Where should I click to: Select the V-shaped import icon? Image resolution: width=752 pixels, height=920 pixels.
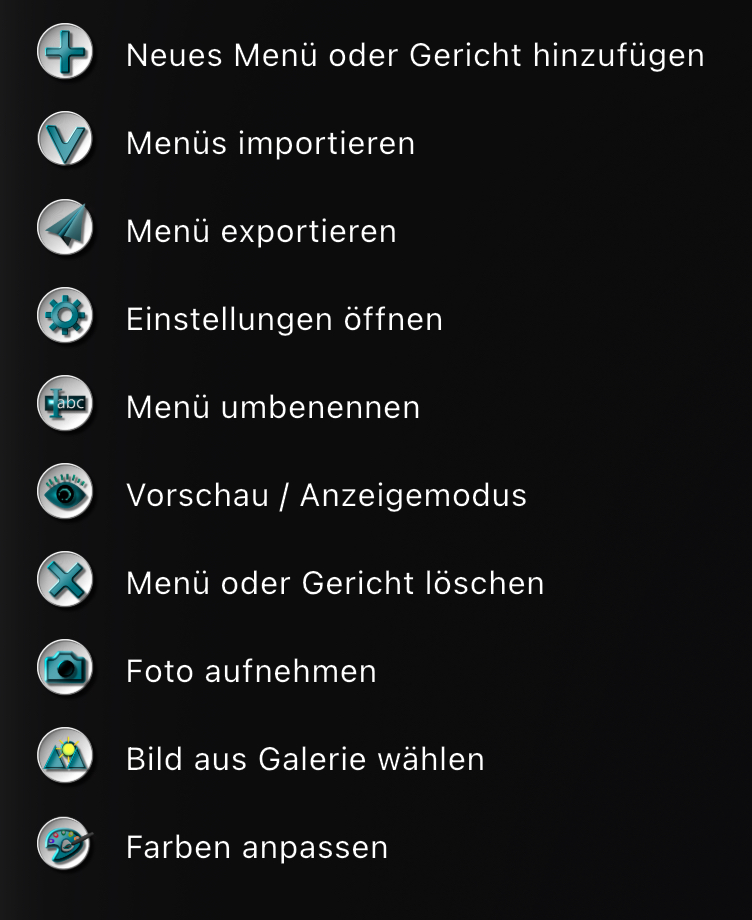tap(63, 143)
